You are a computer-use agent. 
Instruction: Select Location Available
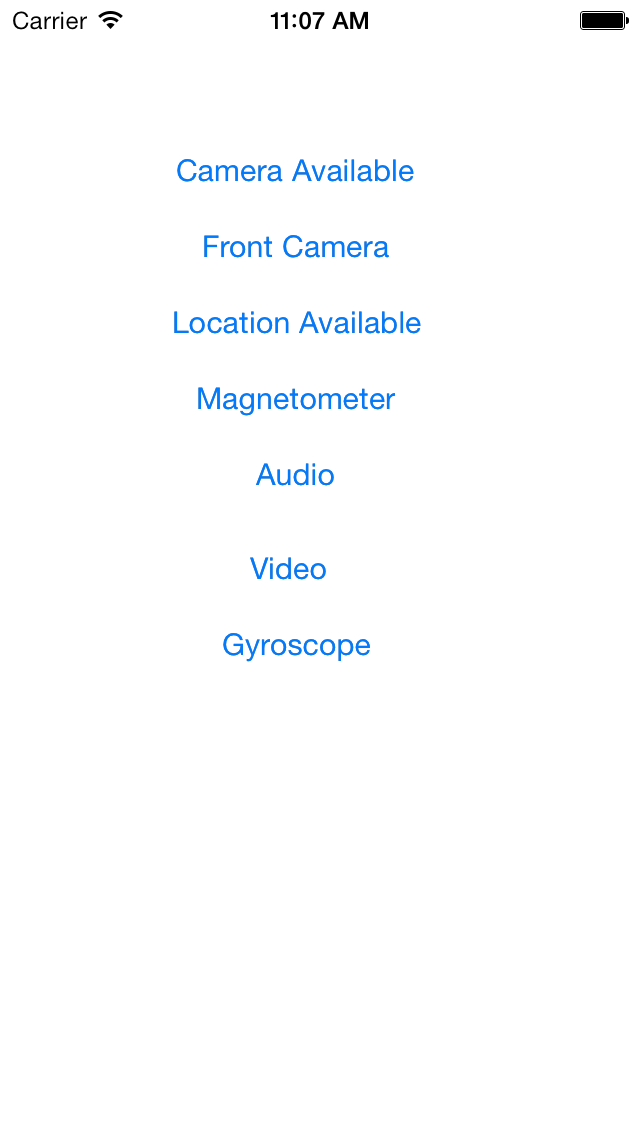[x=296, y=323]
